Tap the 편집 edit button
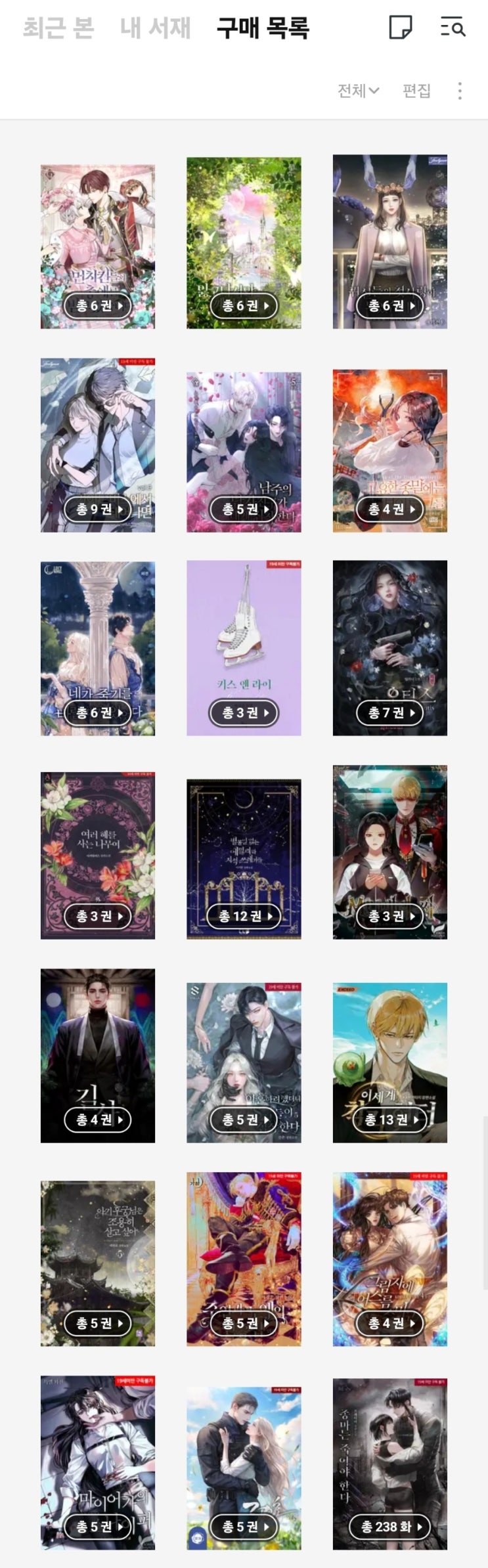The height and width of the screenshot is (1568, 488). tap(416, 91)
